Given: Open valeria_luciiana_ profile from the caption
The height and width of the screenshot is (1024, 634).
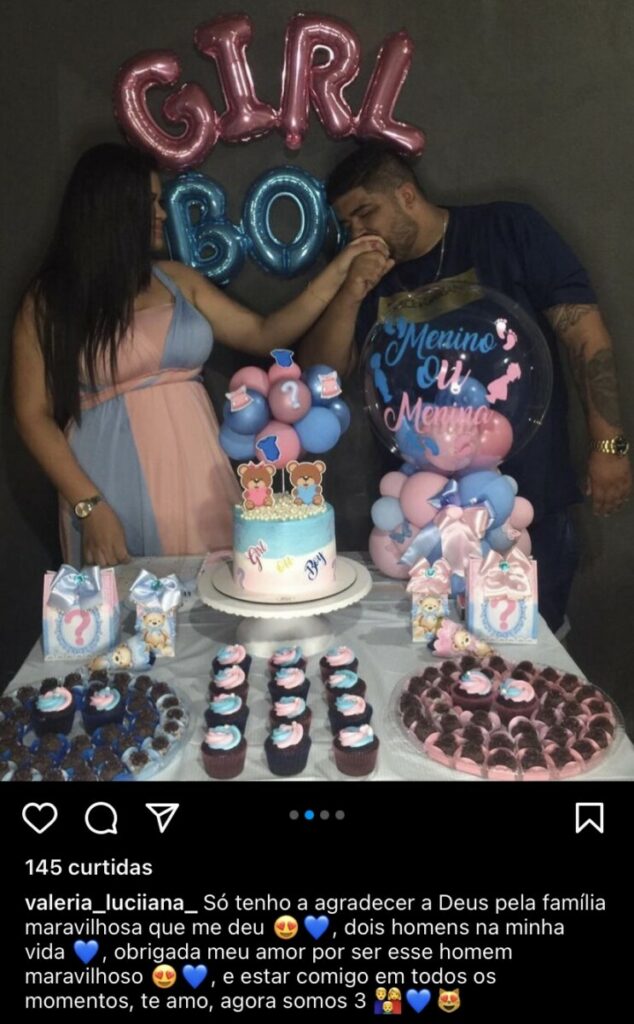Looking at the screenshot, I should [111, 903].
